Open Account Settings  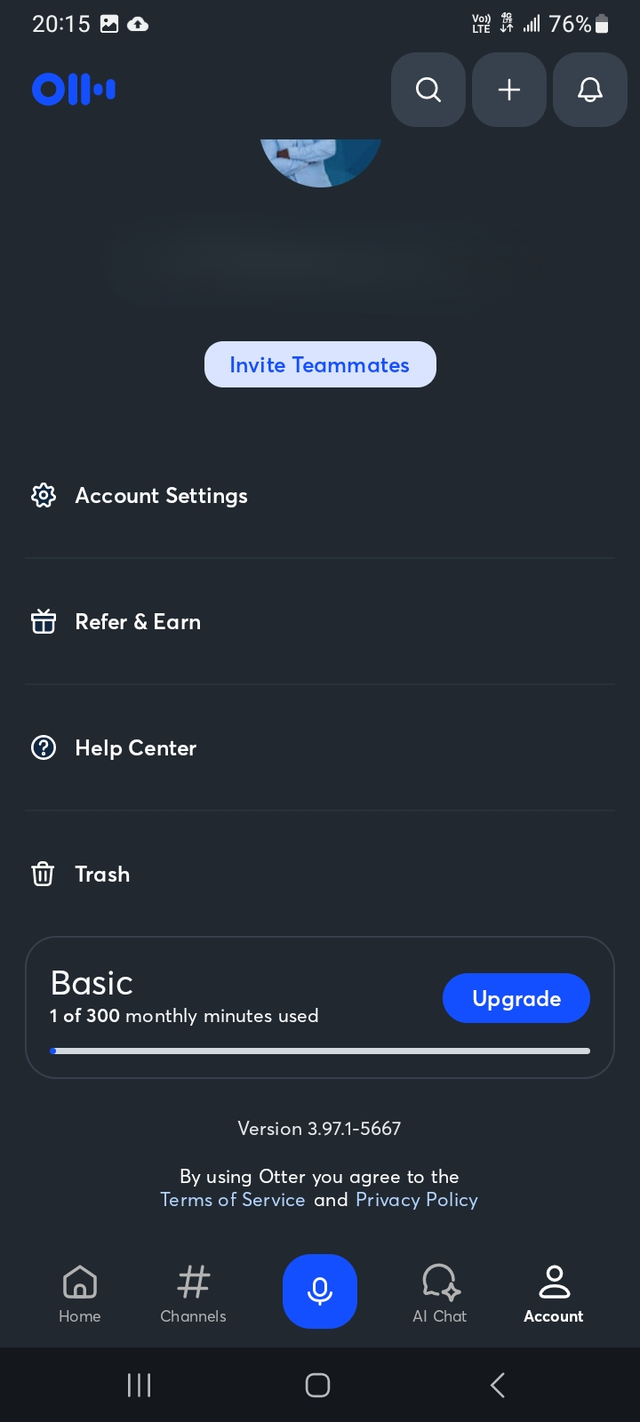point(161,496)
